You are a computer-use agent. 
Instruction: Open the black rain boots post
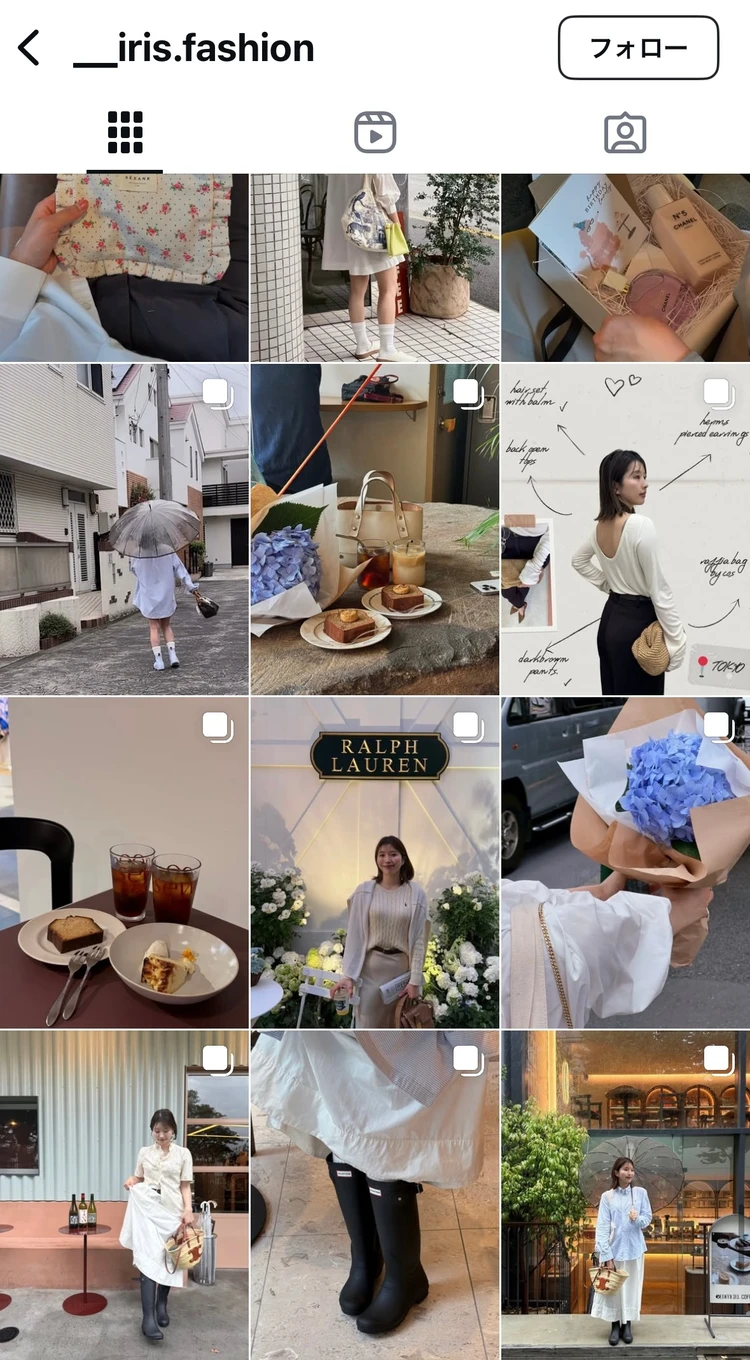375,1195
